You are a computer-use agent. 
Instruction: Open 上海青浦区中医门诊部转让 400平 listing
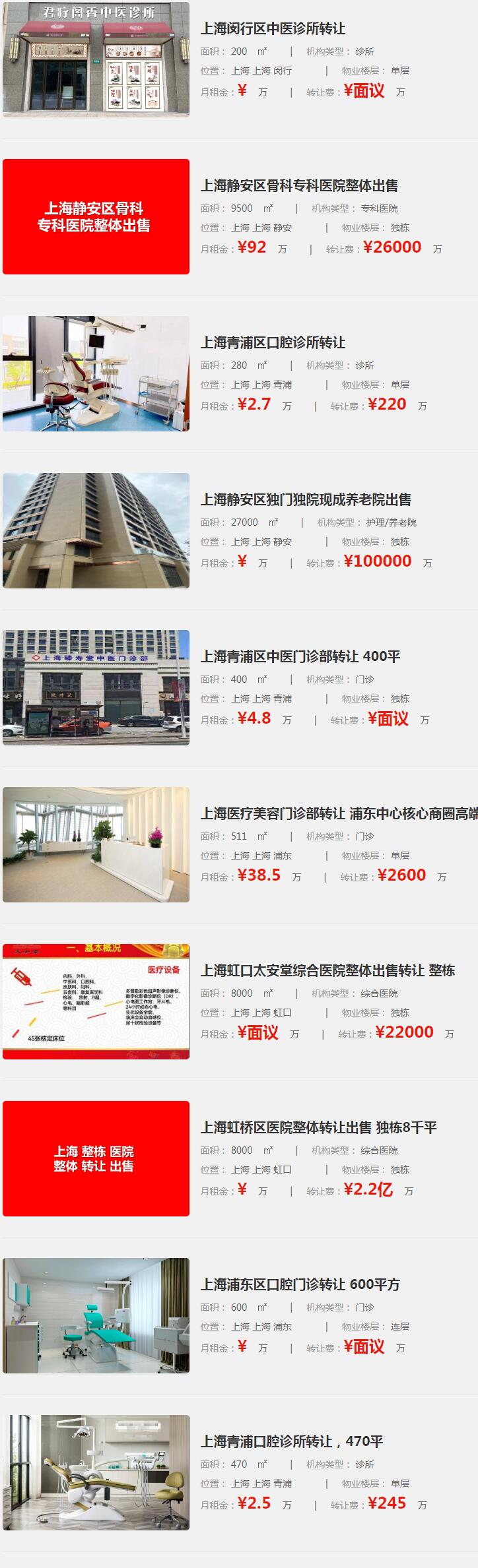click(300, 657)
